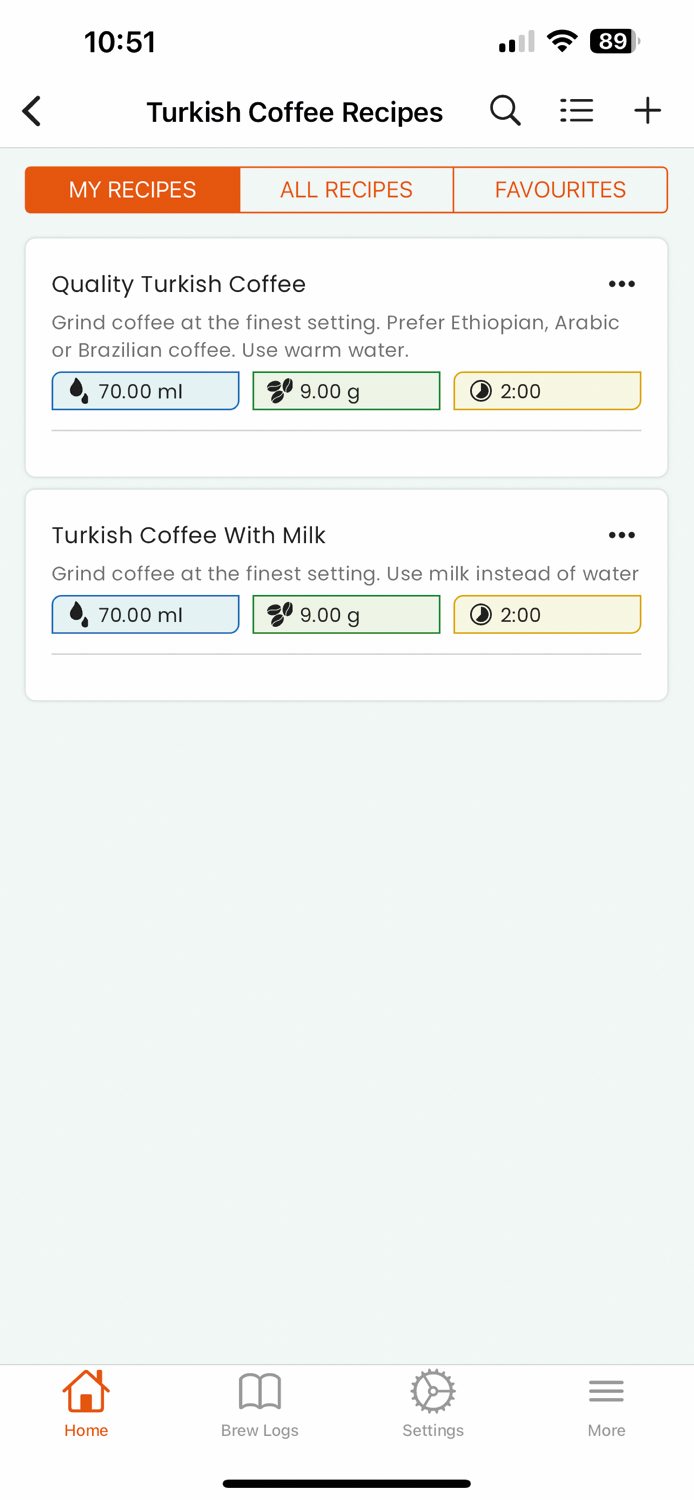Add a new recipe with plus icon
Image resolution: width=694 pixels, height=1500 pixels.
click(x=648, y=111)
